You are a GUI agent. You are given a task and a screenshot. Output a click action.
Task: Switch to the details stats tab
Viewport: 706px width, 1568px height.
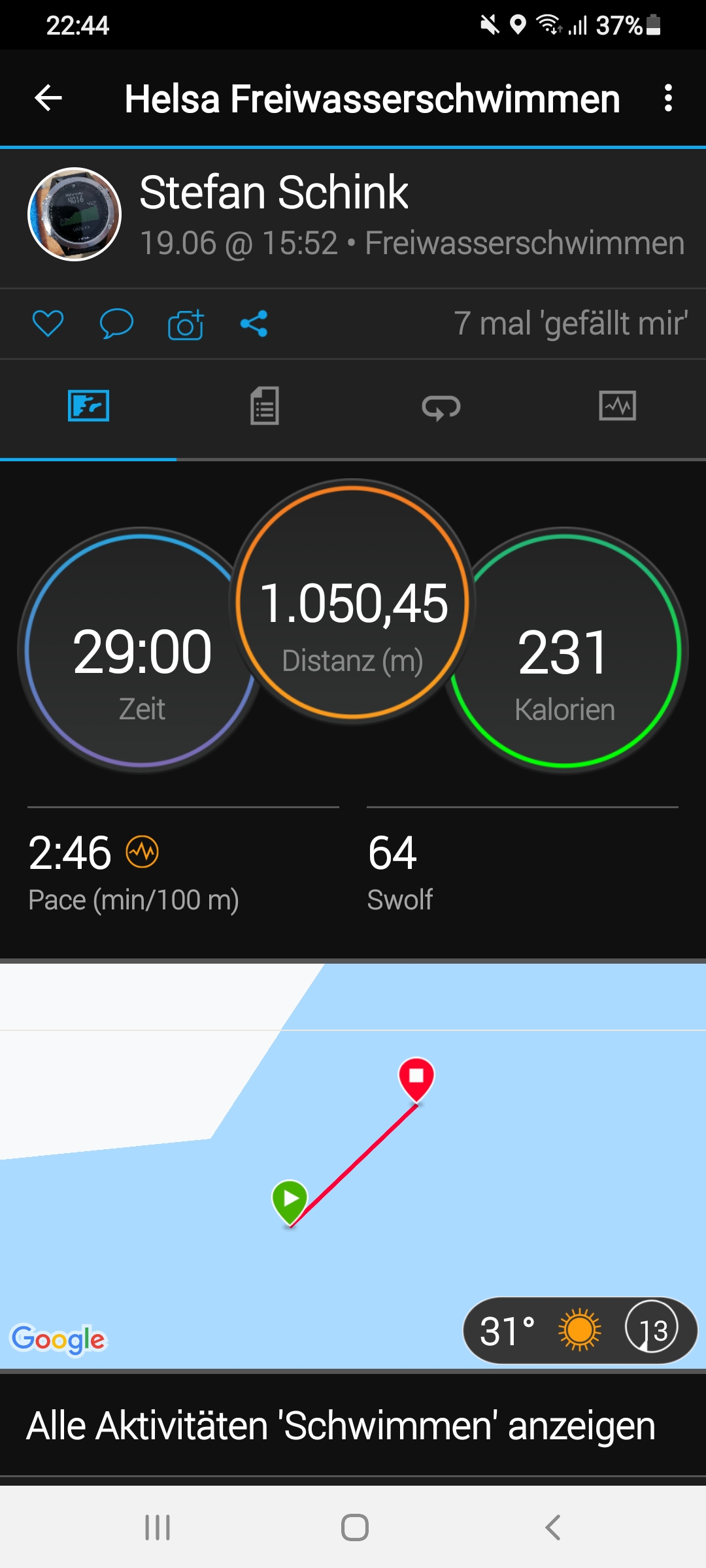265,406
